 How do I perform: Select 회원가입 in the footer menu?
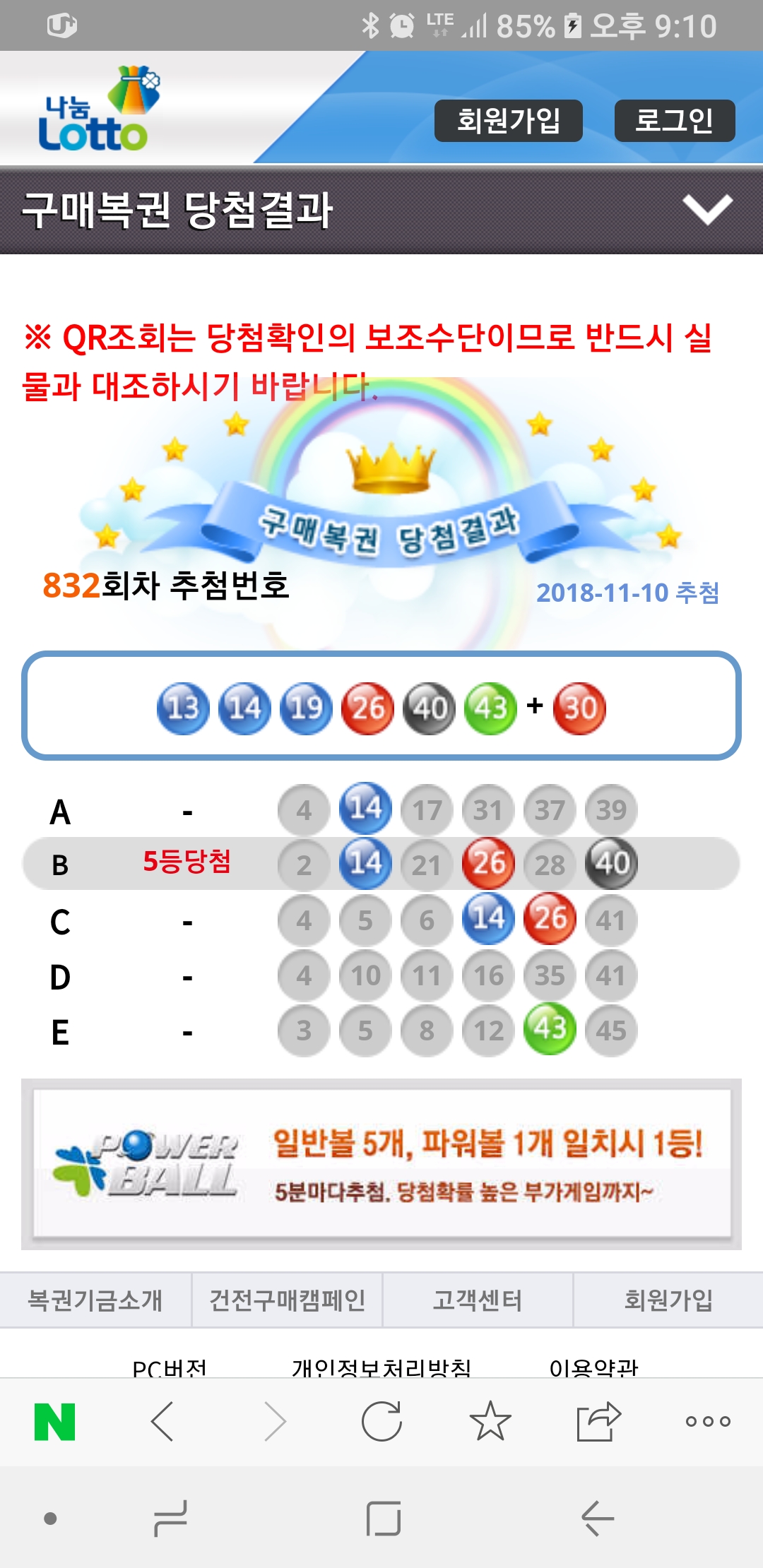668,1300
